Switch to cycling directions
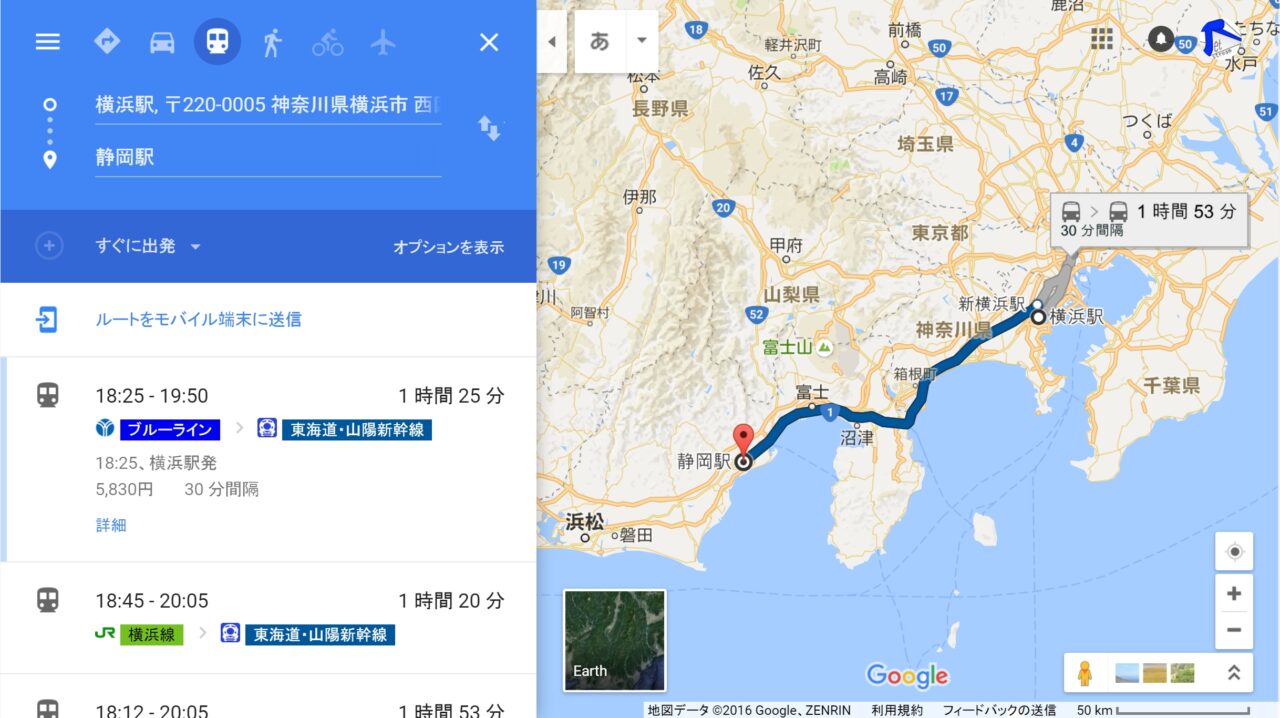Viewport: 1280px width, 718px height. (x=327, y=42)
